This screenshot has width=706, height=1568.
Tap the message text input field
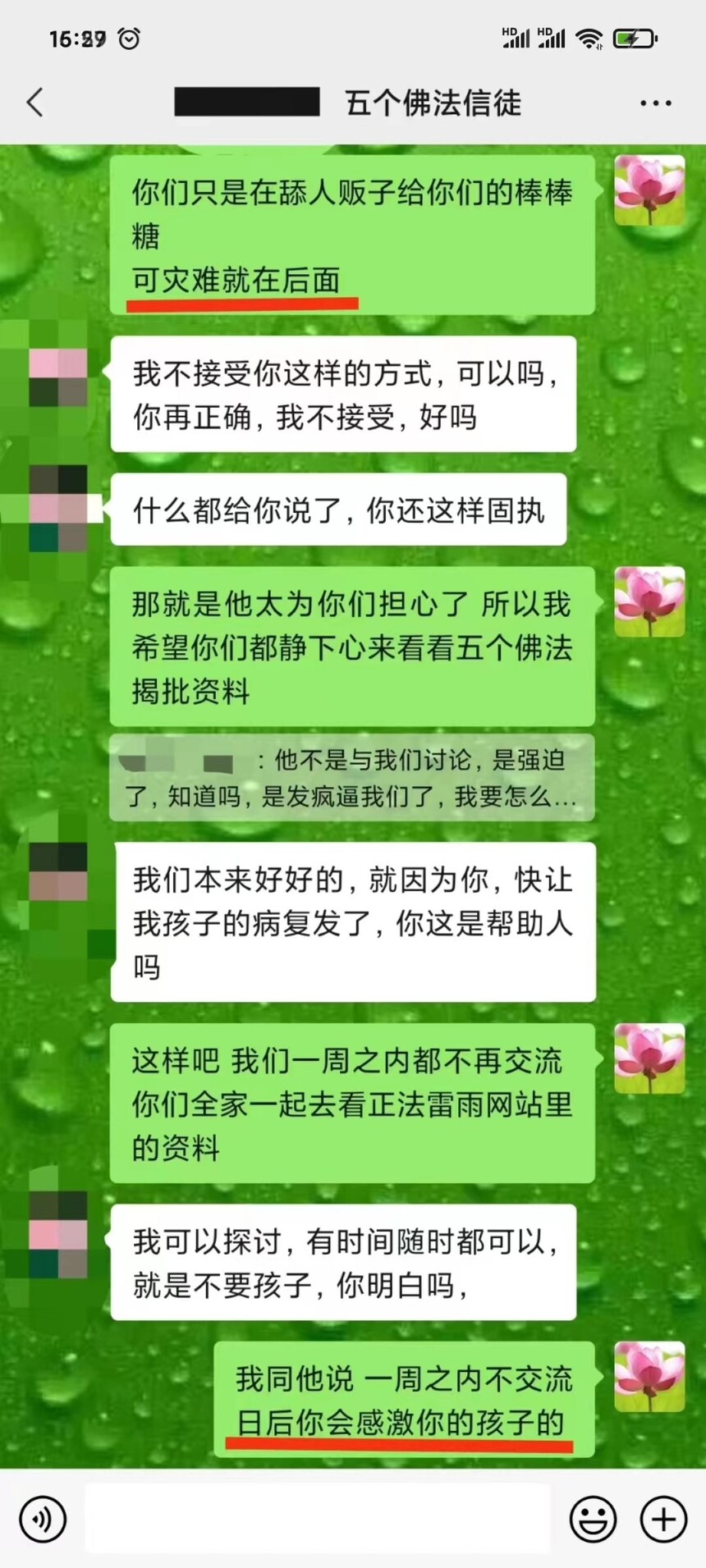point(317,1519)
